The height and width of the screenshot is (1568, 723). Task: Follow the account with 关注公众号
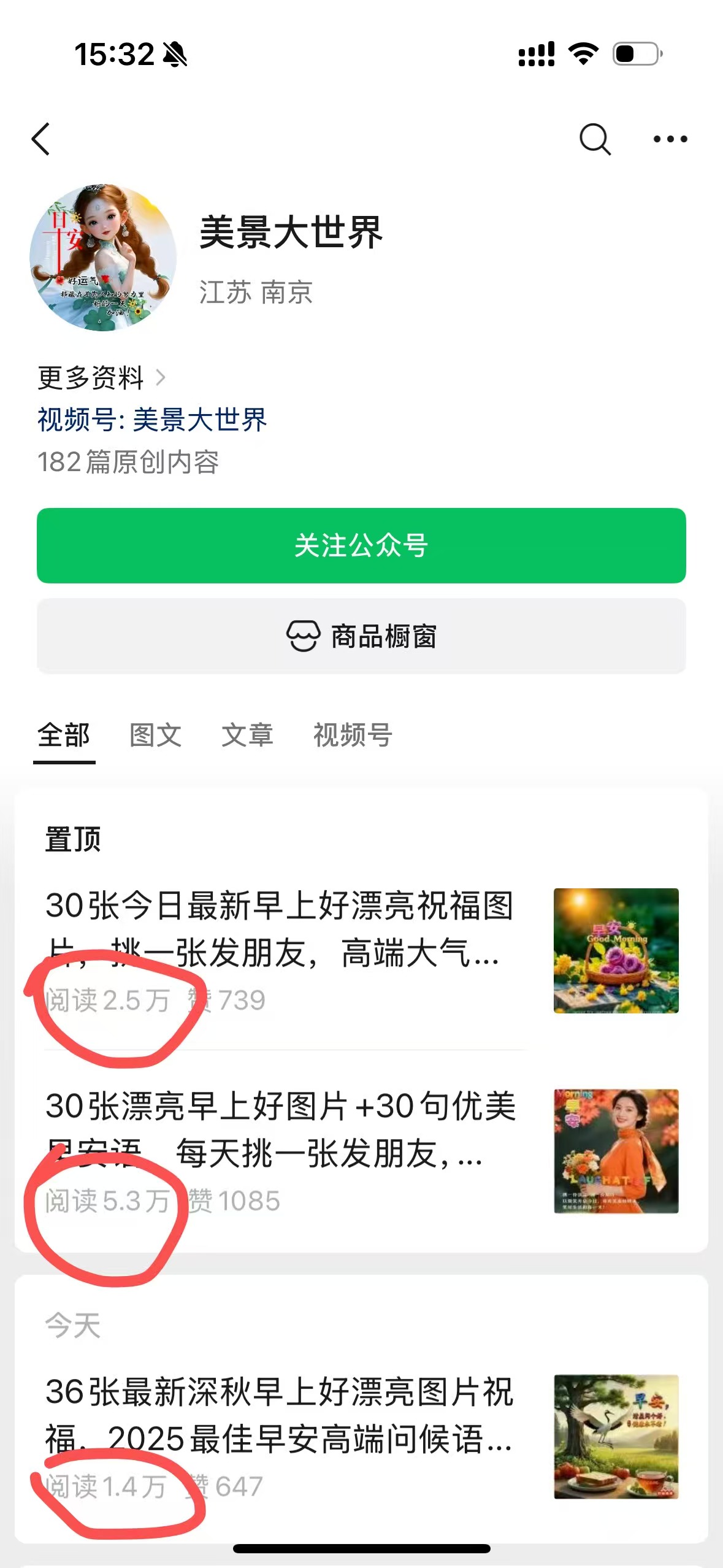coord(361,545)
